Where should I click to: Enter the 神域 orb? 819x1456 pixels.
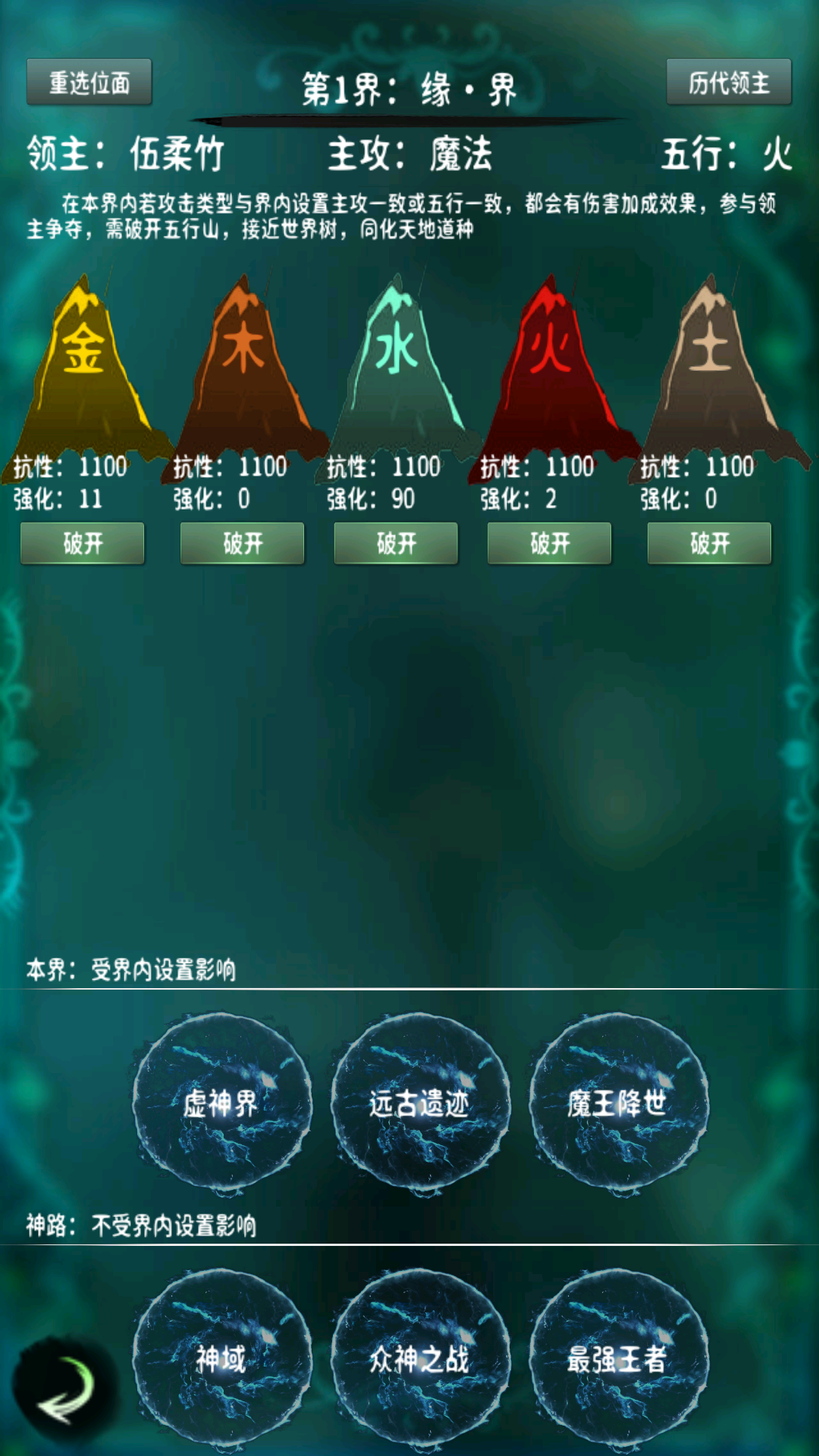coord(221,1359)
